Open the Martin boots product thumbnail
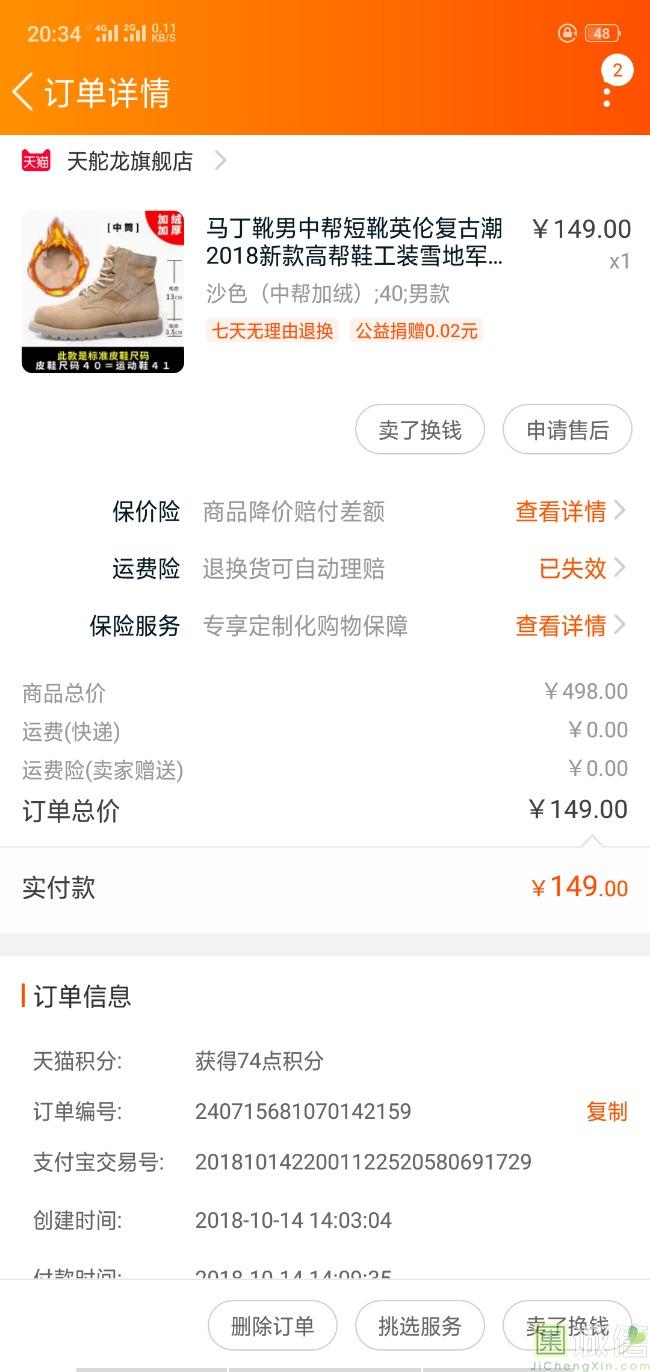 (103, 291)
